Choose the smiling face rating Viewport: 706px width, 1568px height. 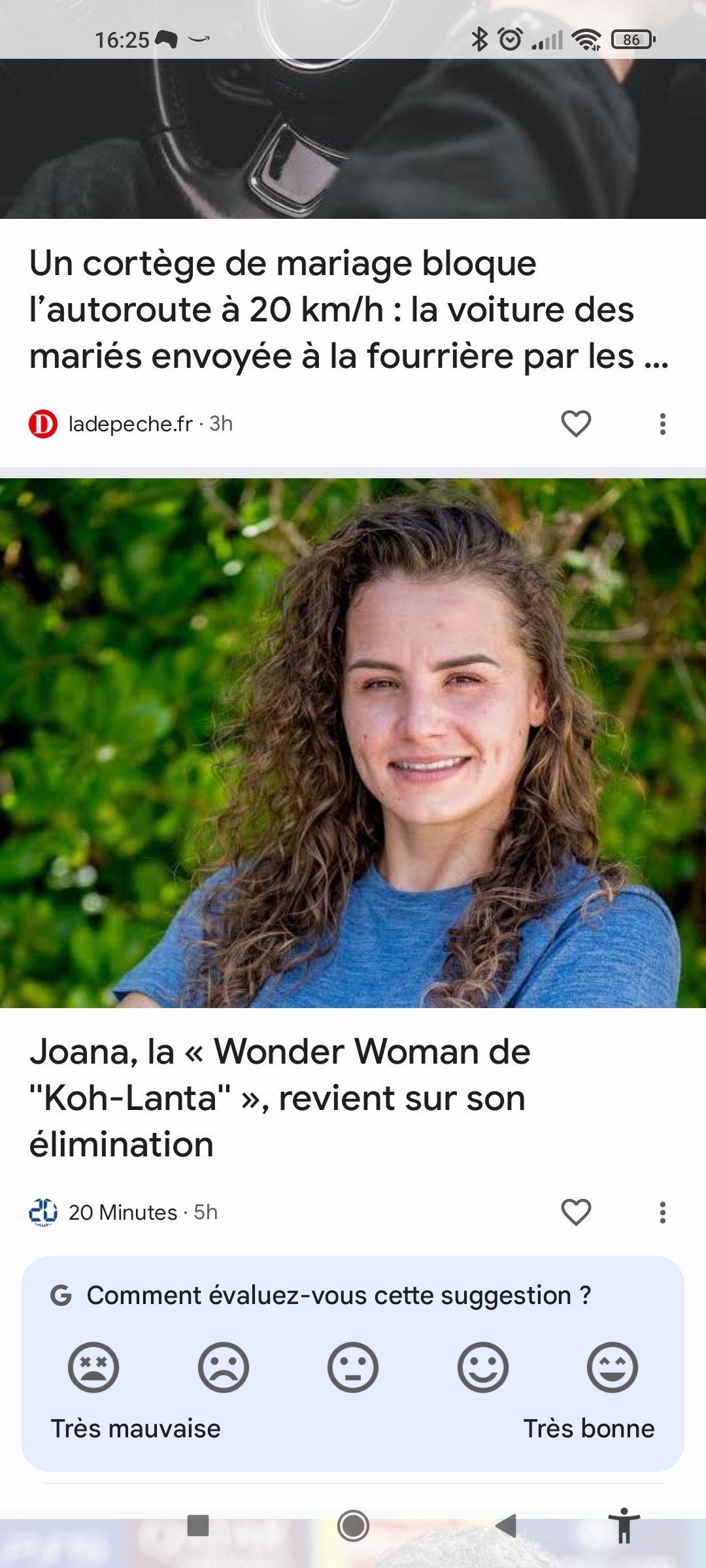click(x=483, y=1367)
